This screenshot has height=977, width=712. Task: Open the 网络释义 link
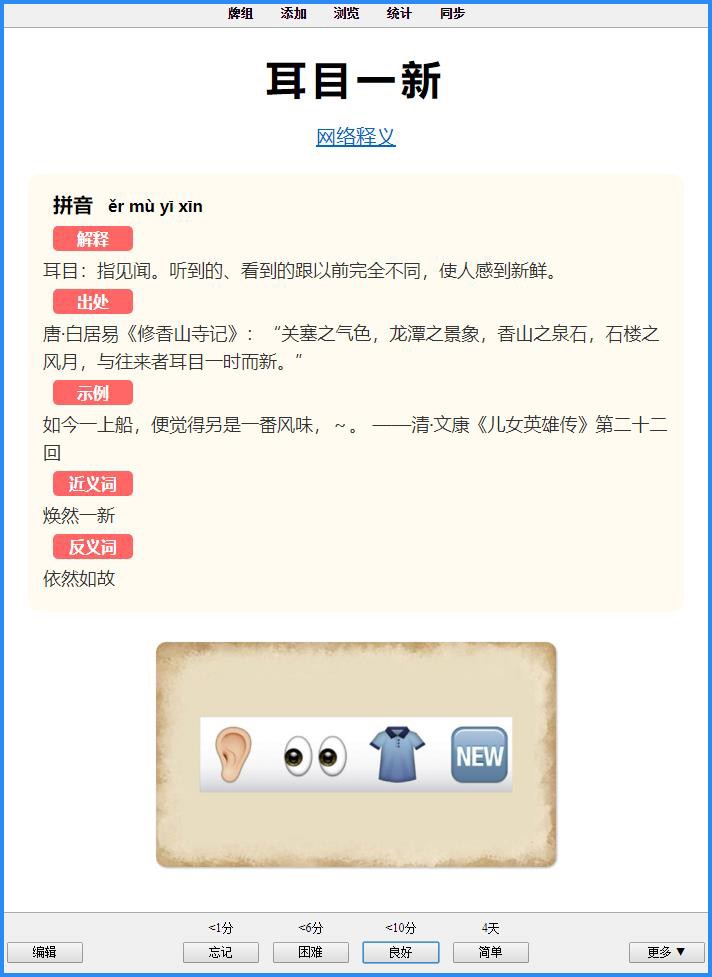[356, 137]
